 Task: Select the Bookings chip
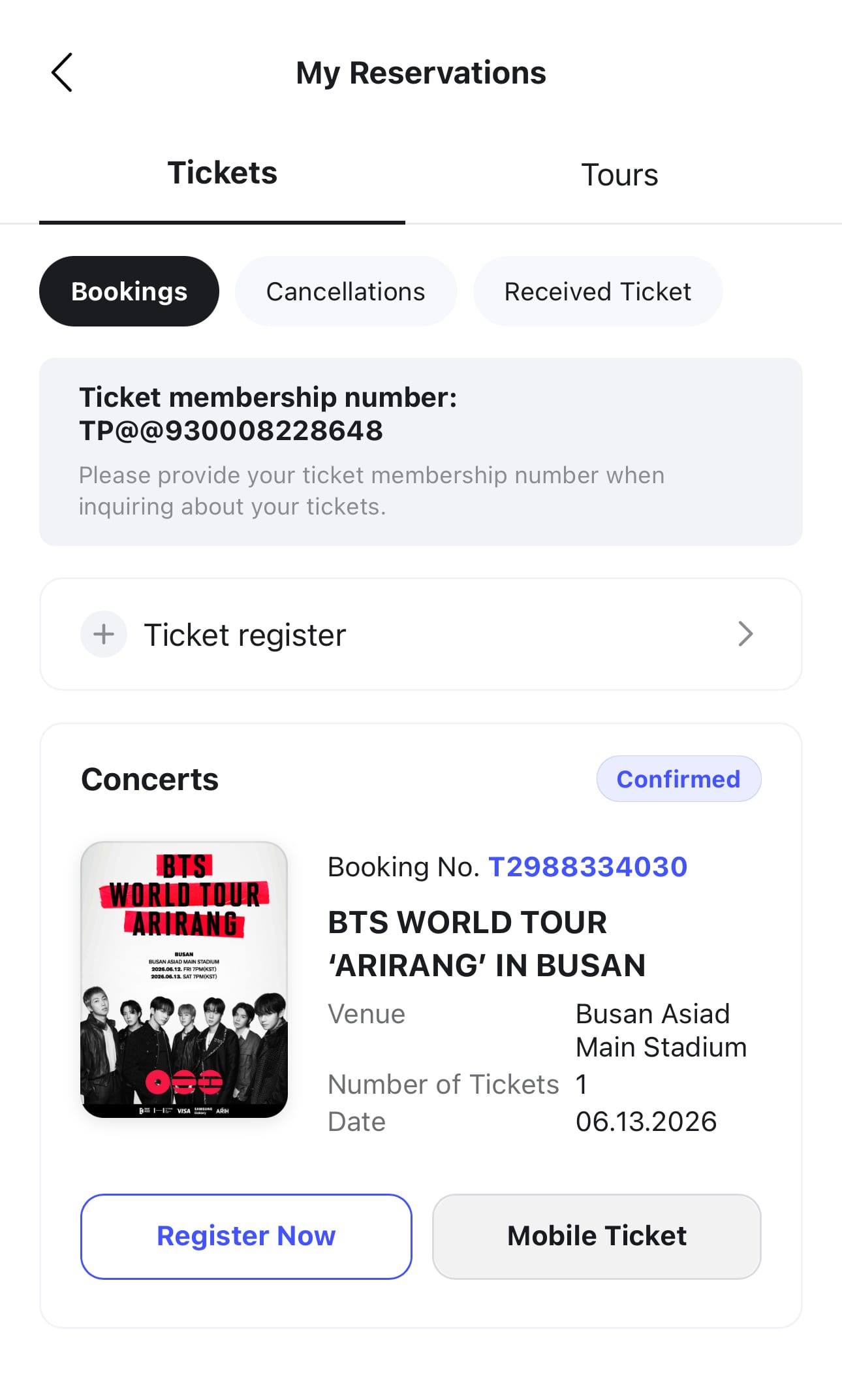129,291
